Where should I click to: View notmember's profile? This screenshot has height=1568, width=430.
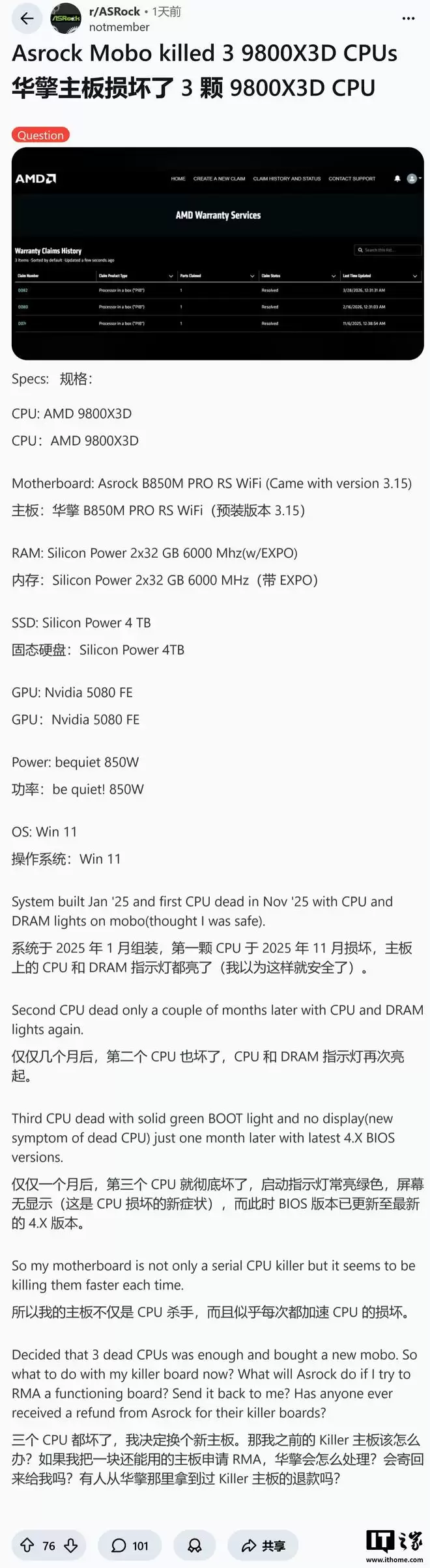pyautogui.click(x=119, y=27)
